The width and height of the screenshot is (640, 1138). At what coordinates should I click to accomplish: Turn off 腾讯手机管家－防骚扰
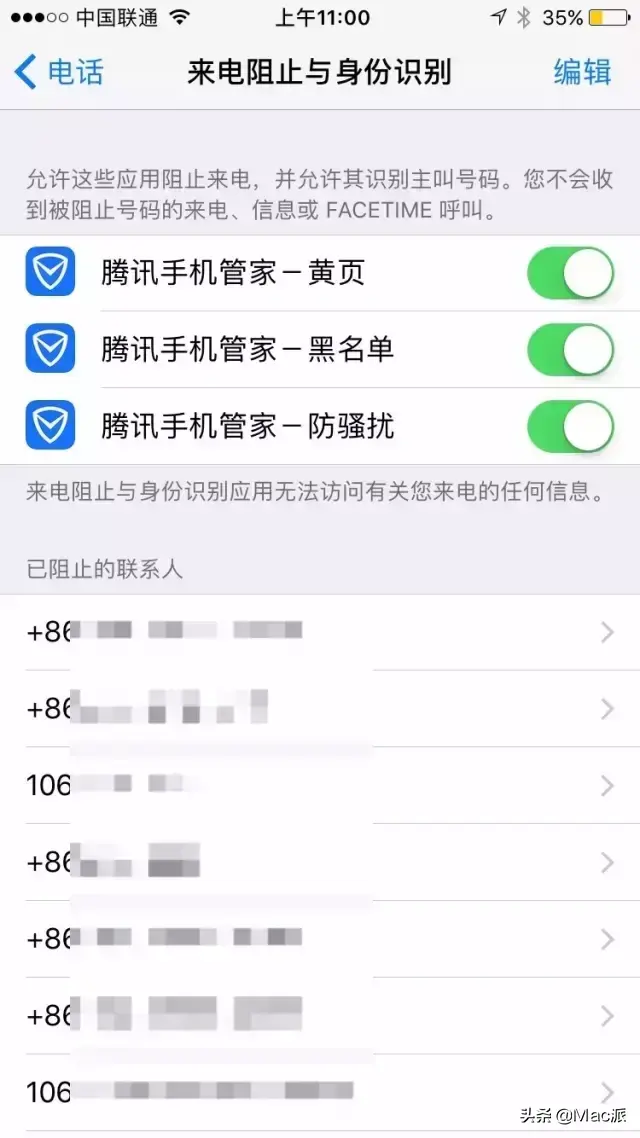click(570, 427)
